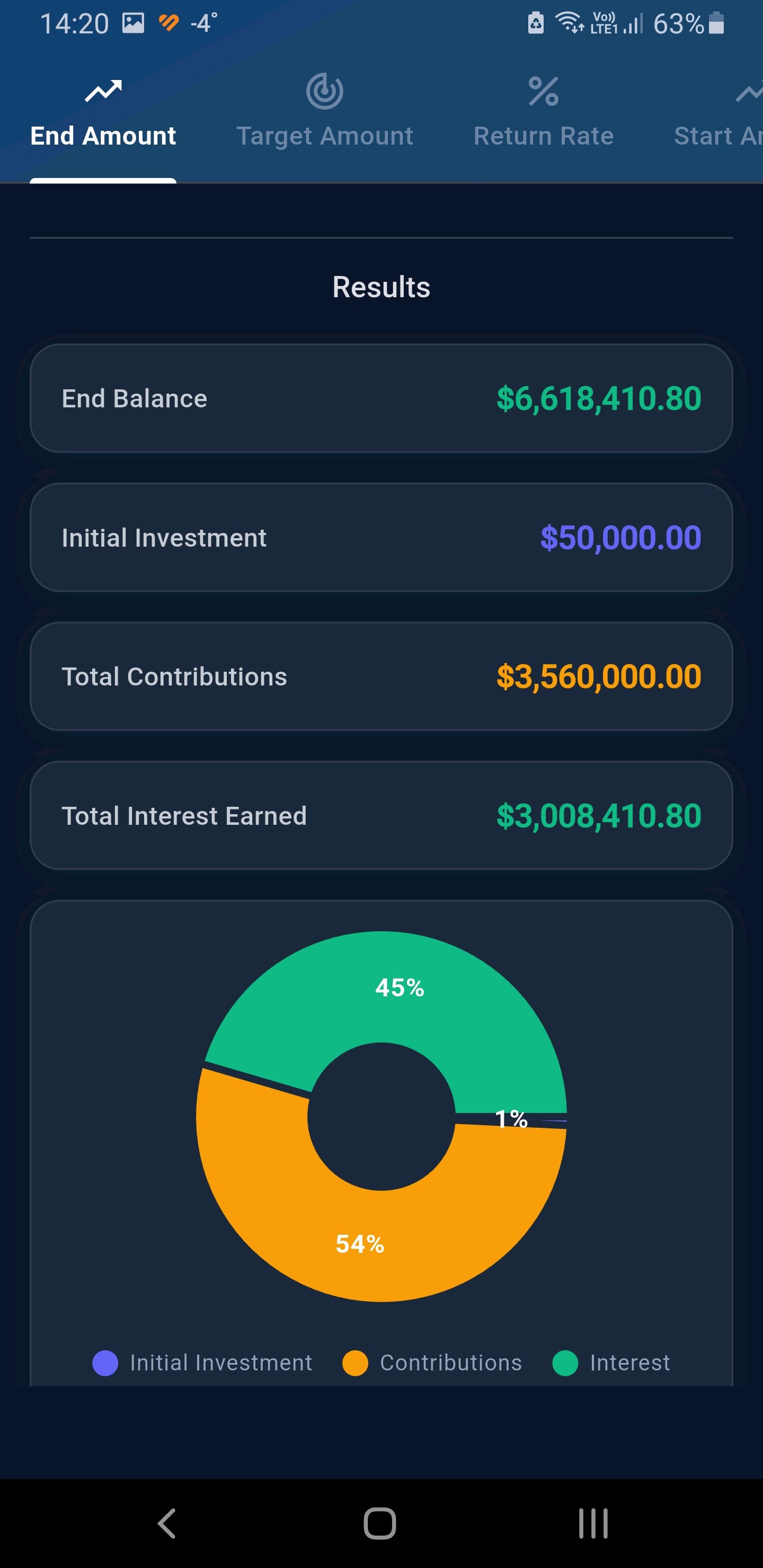763x1568 pixels.
Task: Go to the home screen
Action: pos(380,1524)
